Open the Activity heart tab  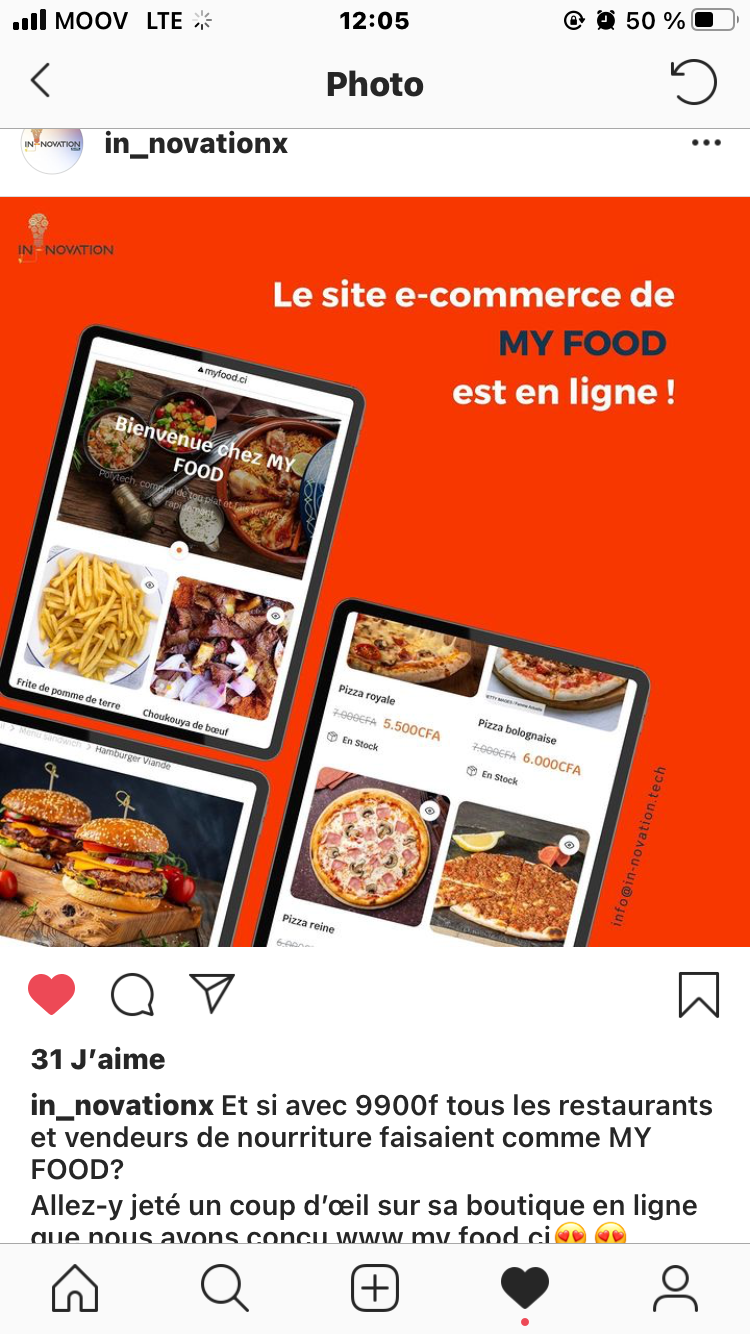pyautogui.click(x=525, y=1288)
